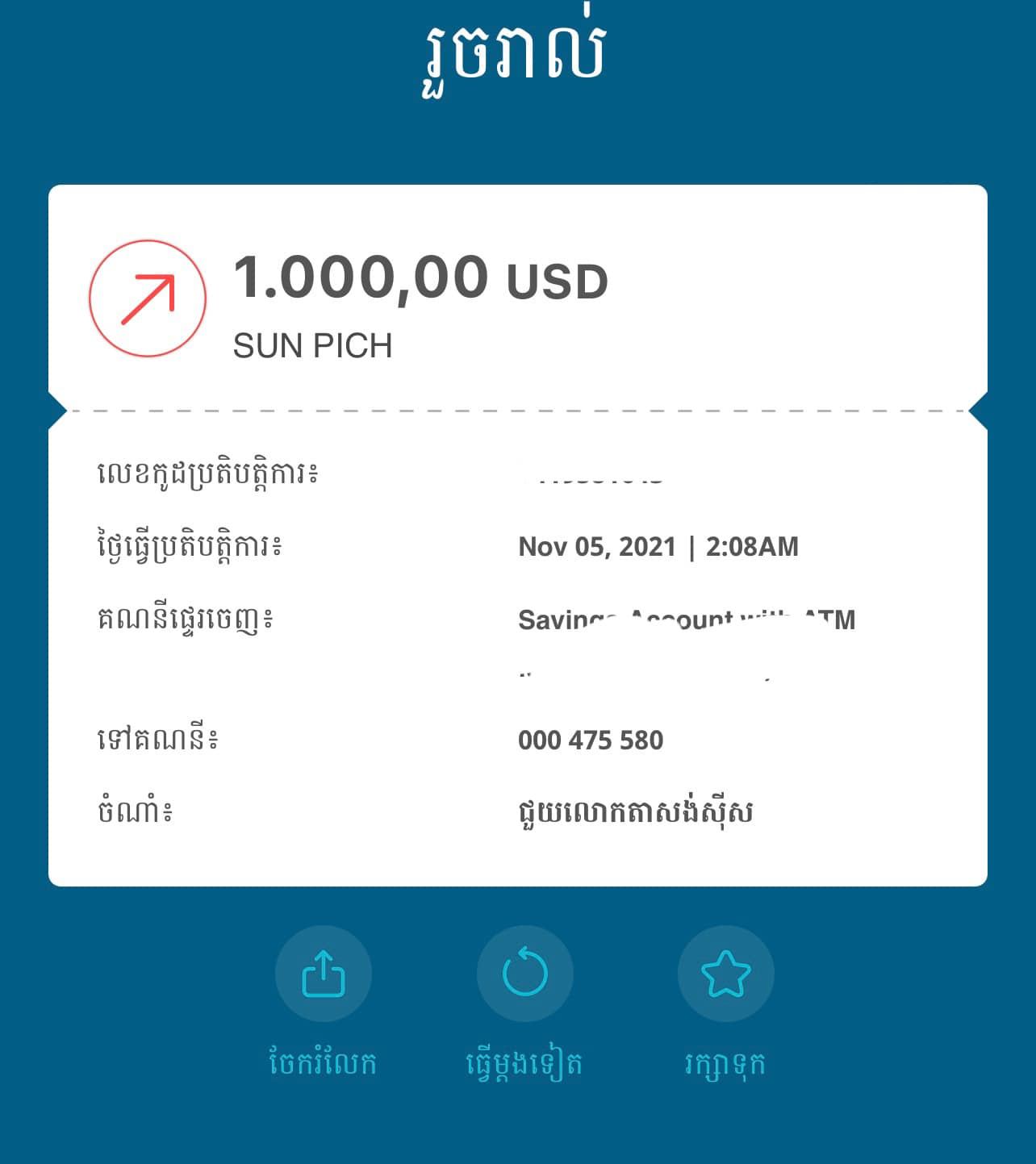Repeat this transfer again
Screen dimensions: 1036x1164
pos(524,974)
